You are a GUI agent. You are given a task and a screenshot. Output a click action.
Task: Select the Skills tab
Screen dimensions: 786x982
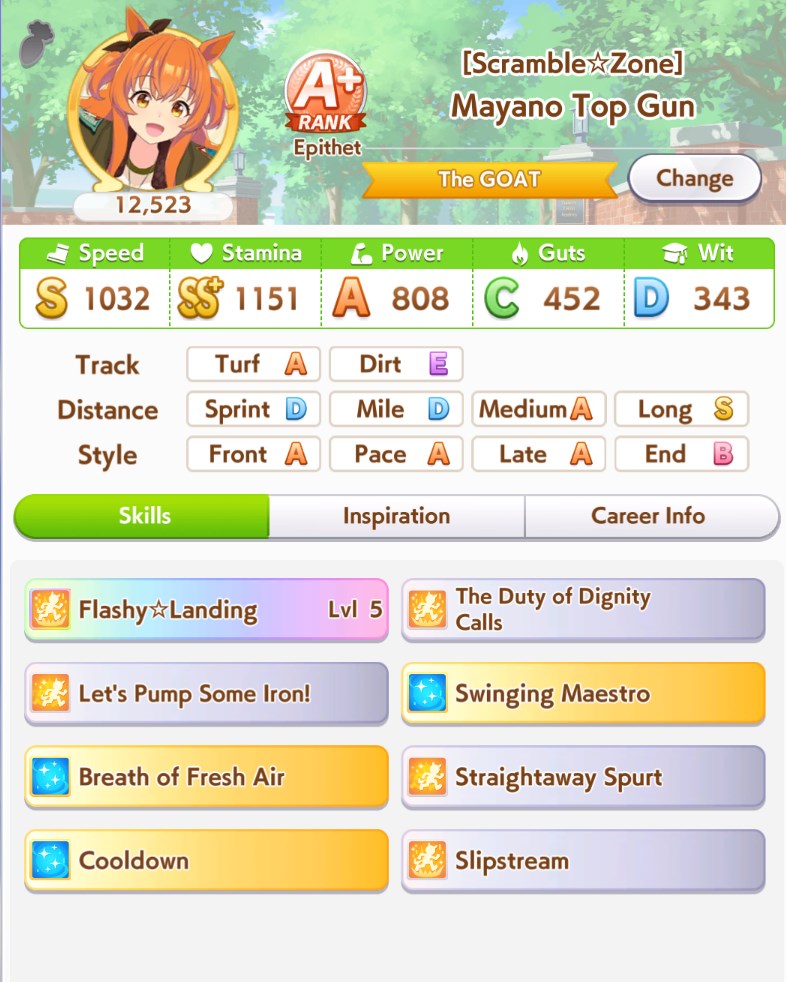[x=144, y=516]
